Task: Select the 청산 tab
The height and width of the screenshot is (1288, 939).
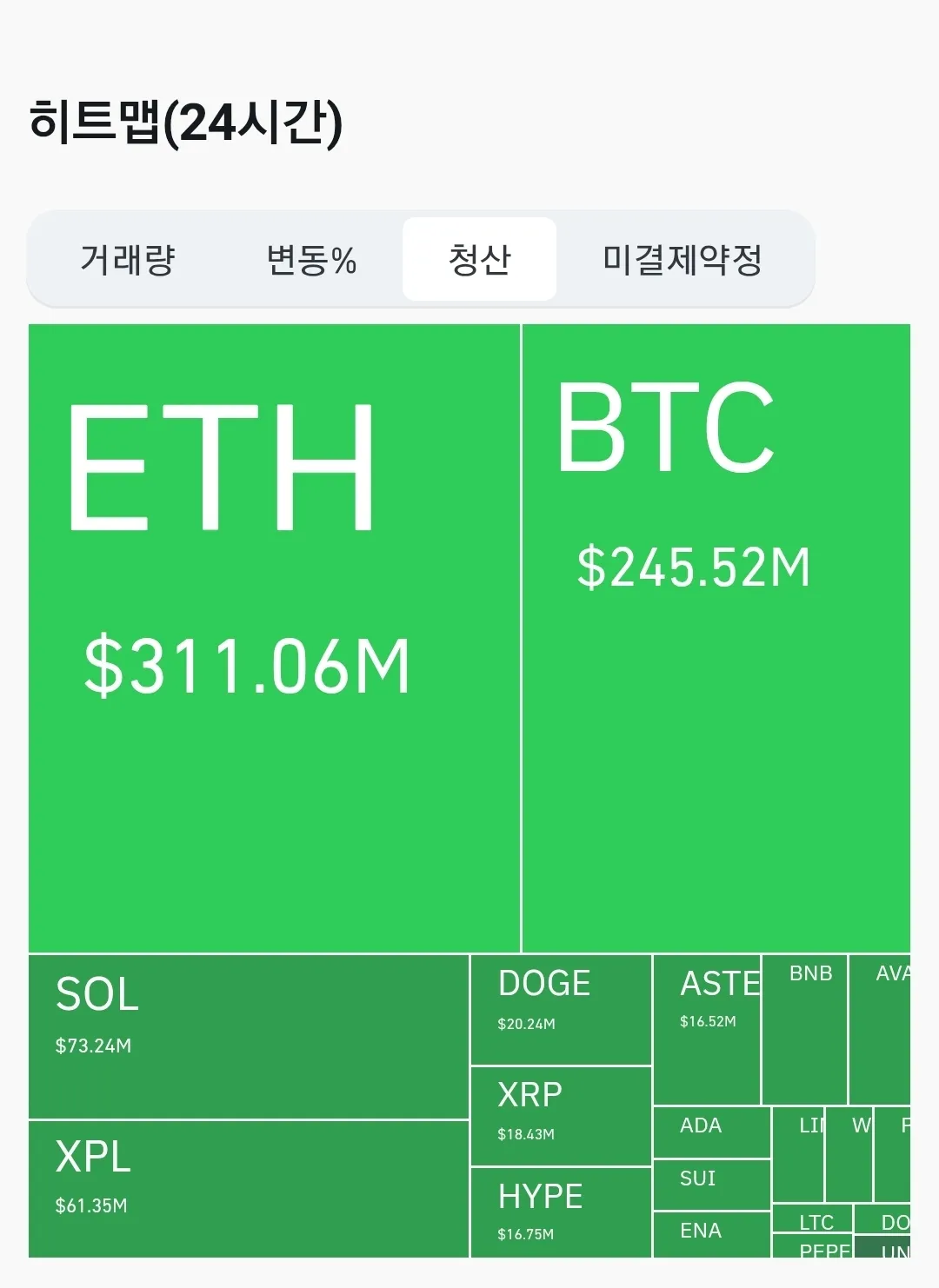Action: [x=479, y=259]
